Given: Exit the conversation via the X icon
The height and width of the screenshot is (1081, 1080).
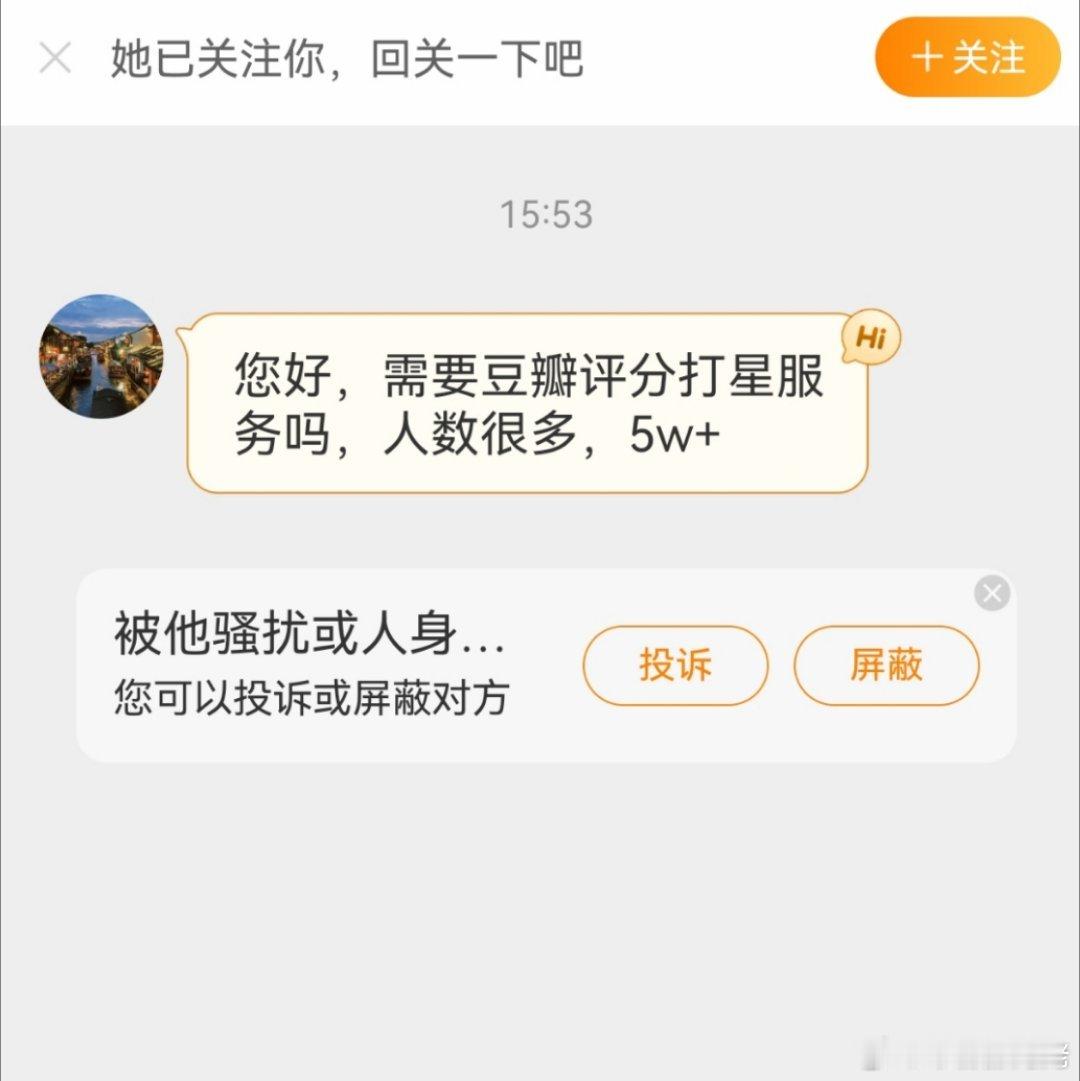Looking at the screenshot, I should coord(57,58).
